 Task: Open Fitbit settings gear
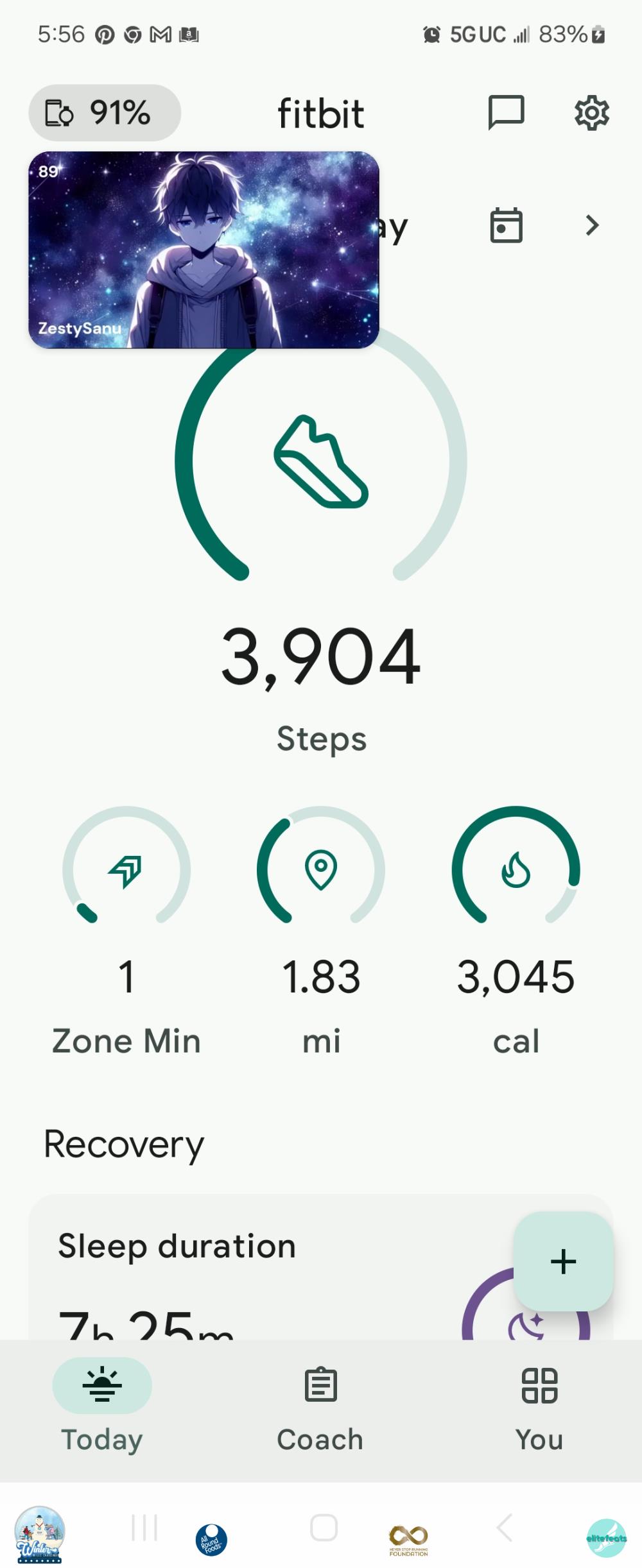pyautogui.click(x=591, y=114)
